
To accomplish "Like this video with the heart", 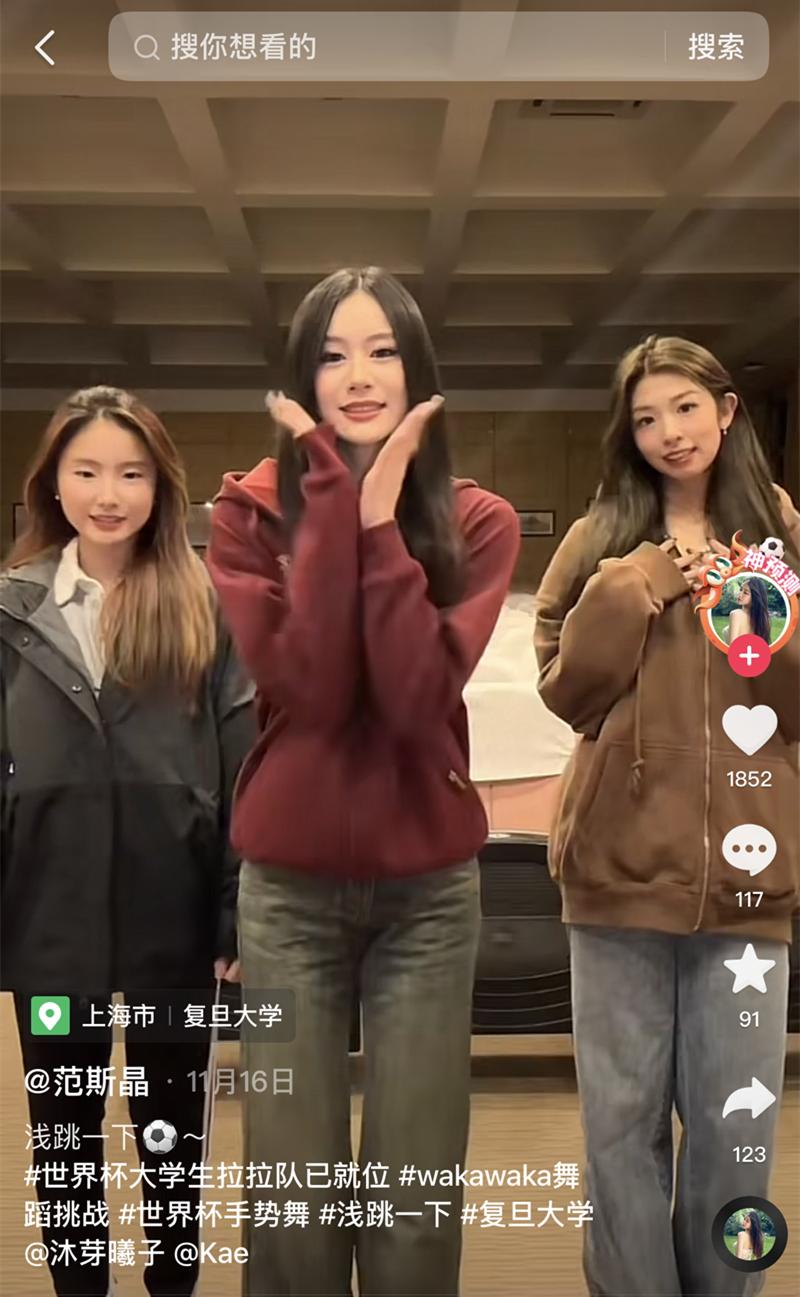I will 749,730.
